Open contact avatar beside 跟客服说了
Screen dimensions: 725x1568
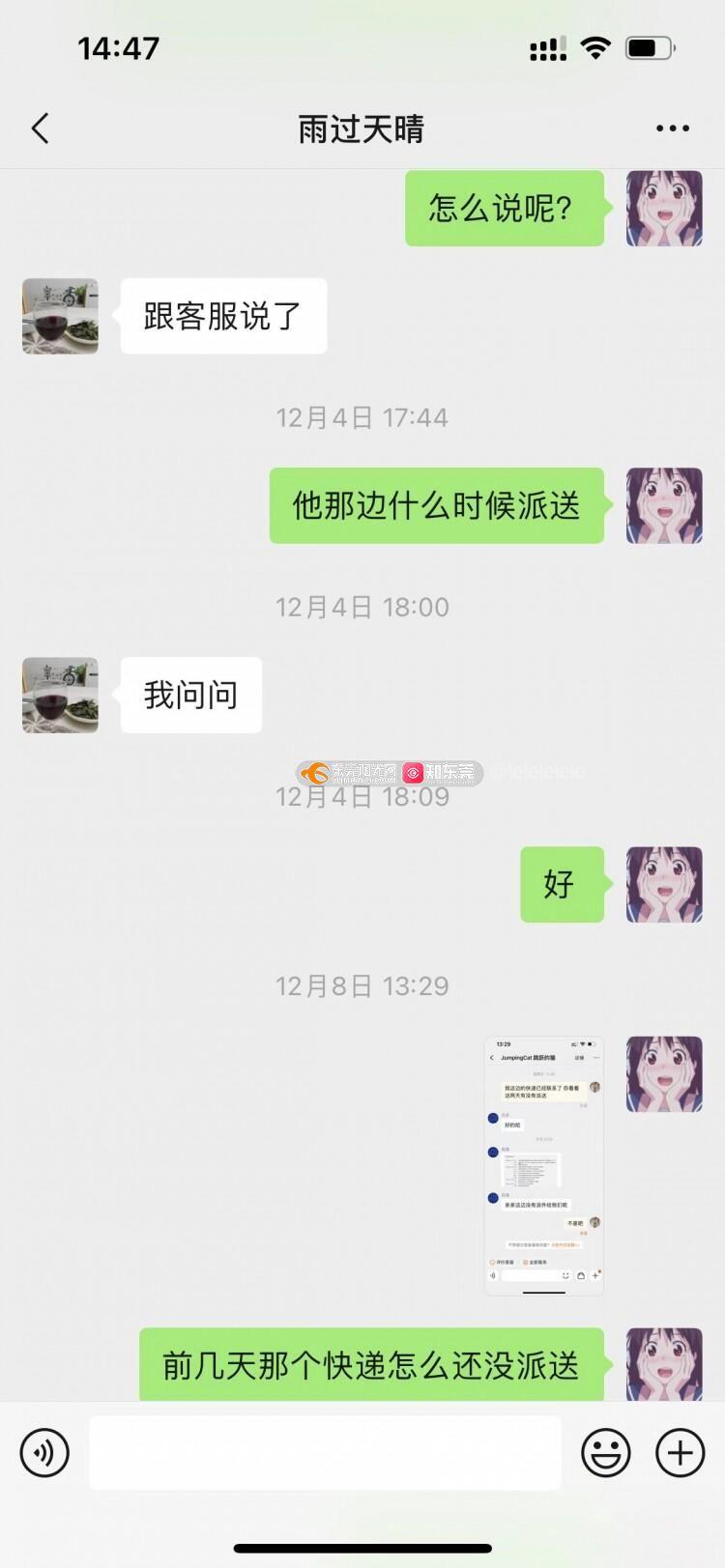[60, 316]
